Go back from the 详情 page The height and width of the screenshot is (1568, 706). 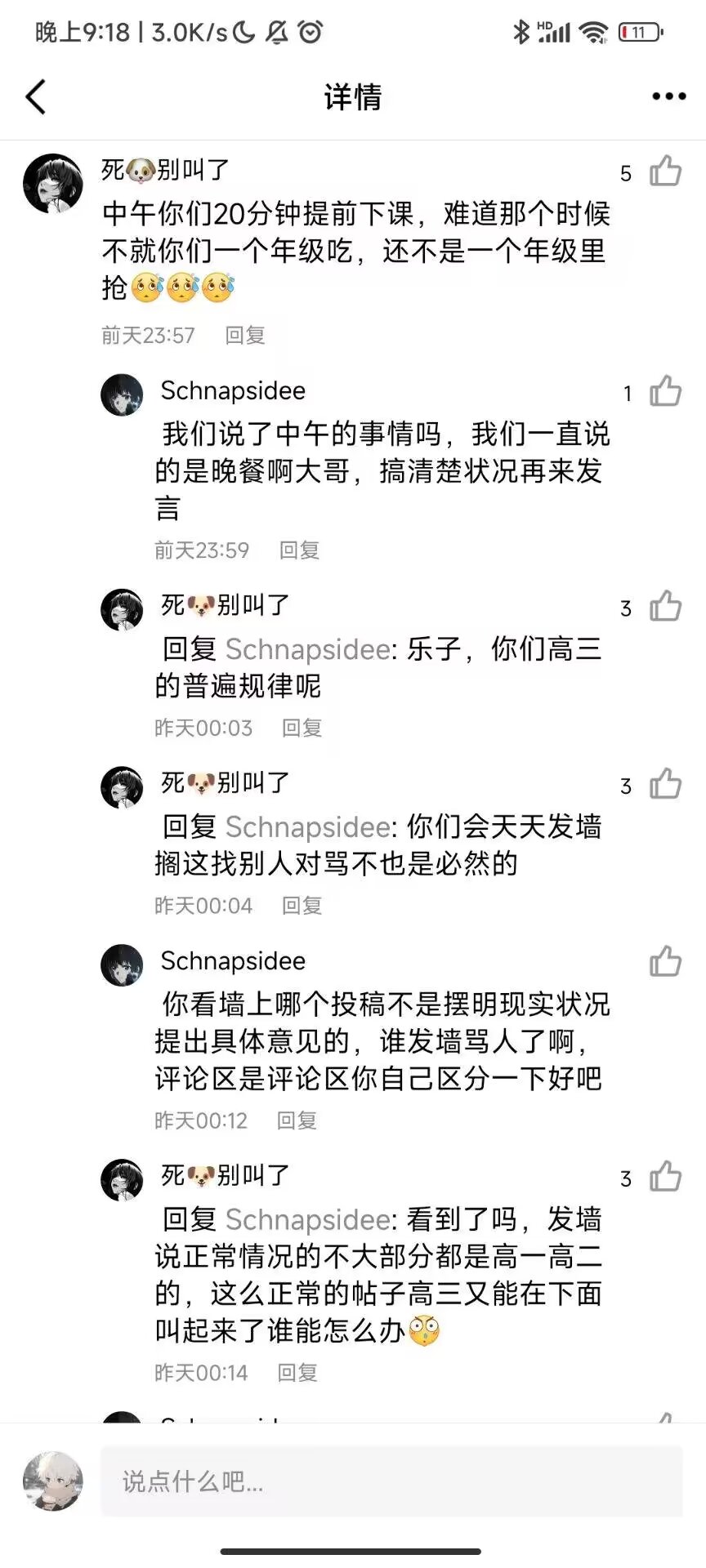36,97
